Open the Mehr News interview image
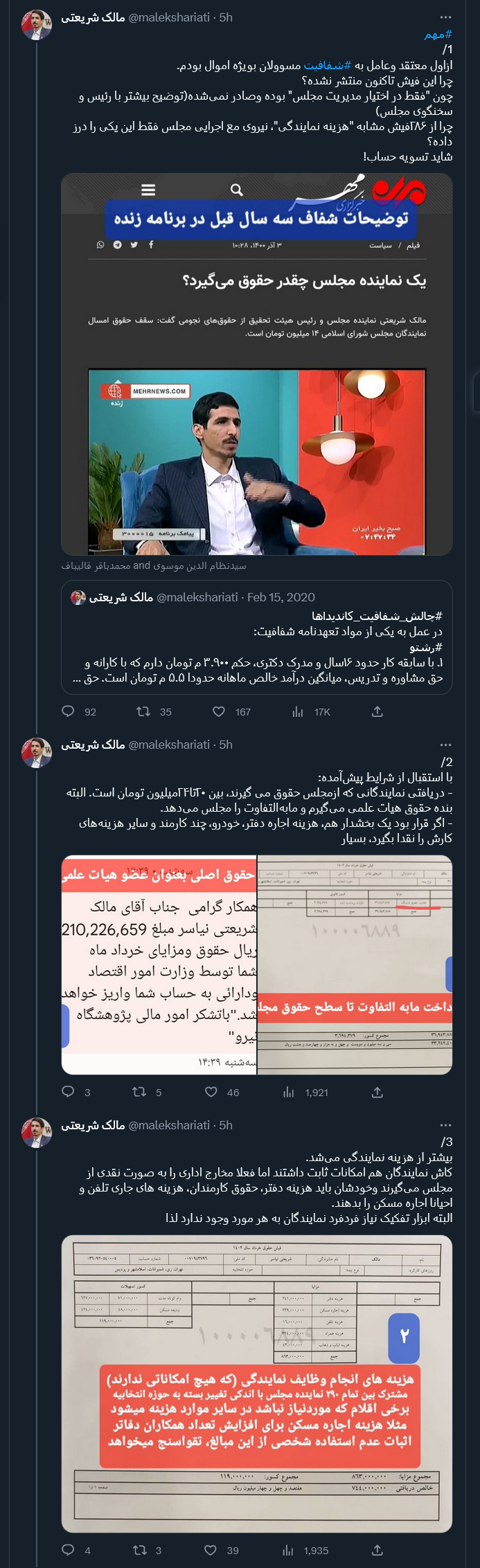This screenshot has height=1568, width=480. tap(256, 364)
